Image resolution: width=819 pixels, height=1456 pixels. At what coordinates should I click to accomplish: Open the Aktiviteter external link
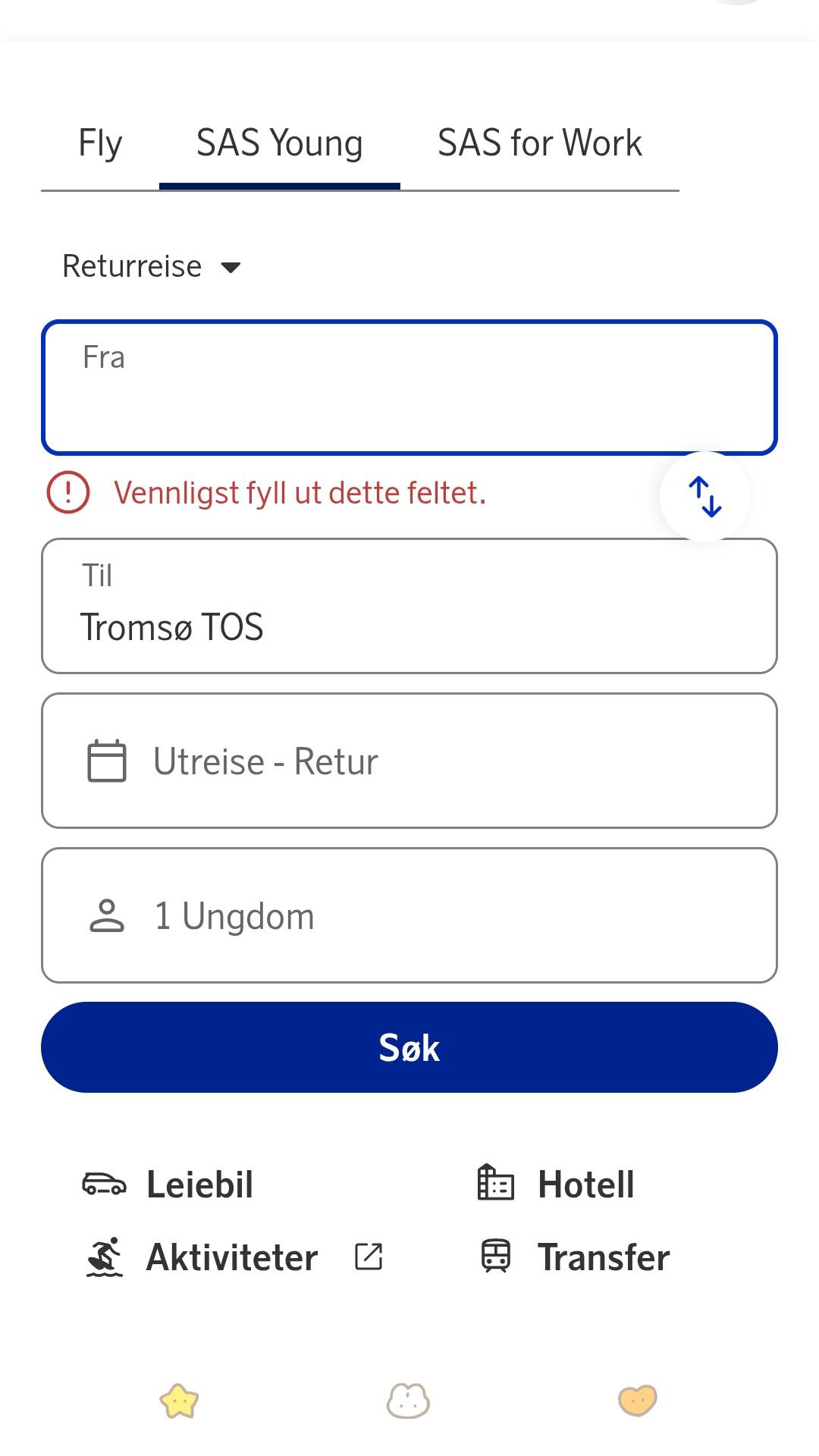[234, 1257]
